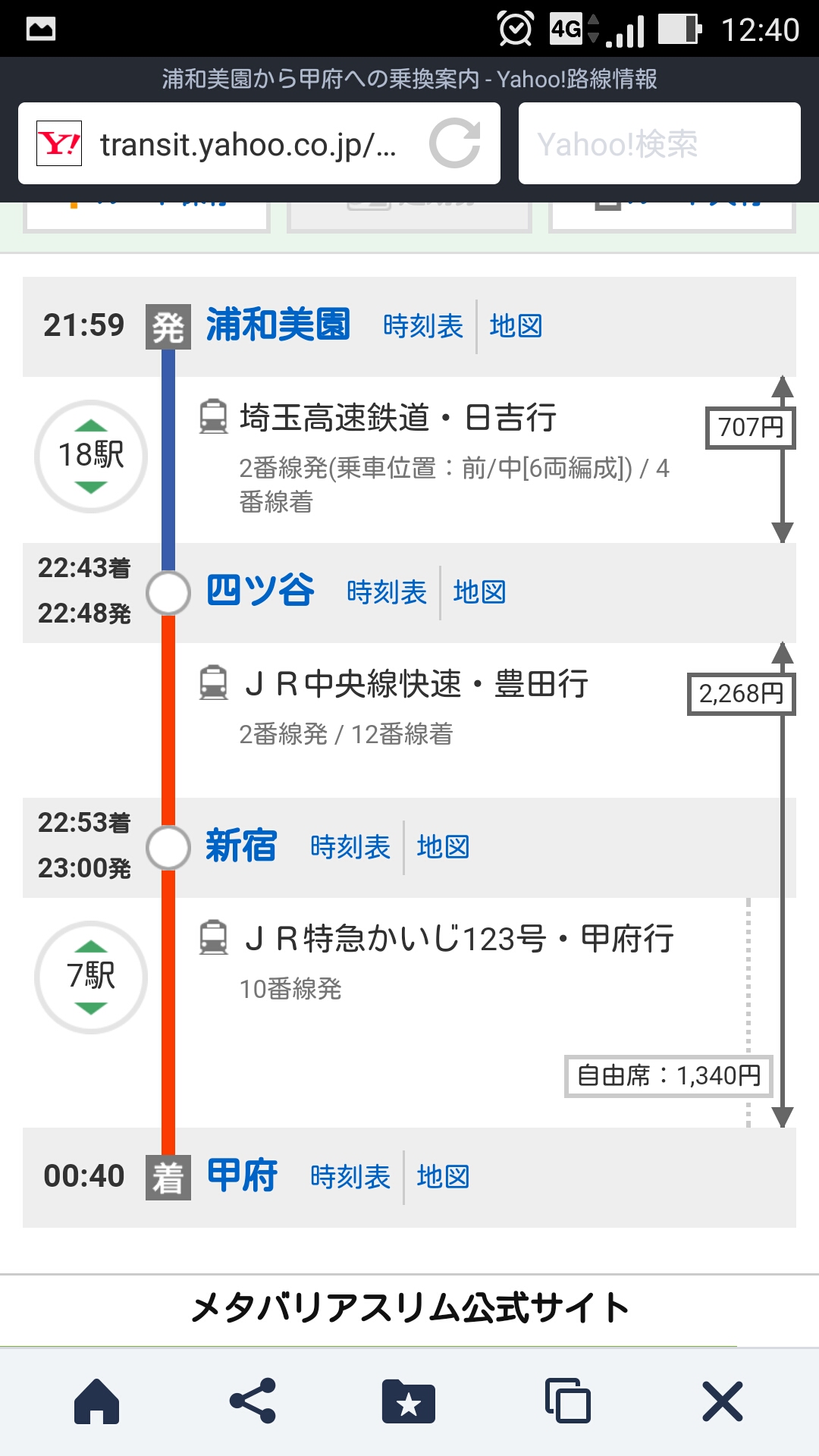
Task: Open 浦和美園 station link
Action: click(x=278, y=325)
